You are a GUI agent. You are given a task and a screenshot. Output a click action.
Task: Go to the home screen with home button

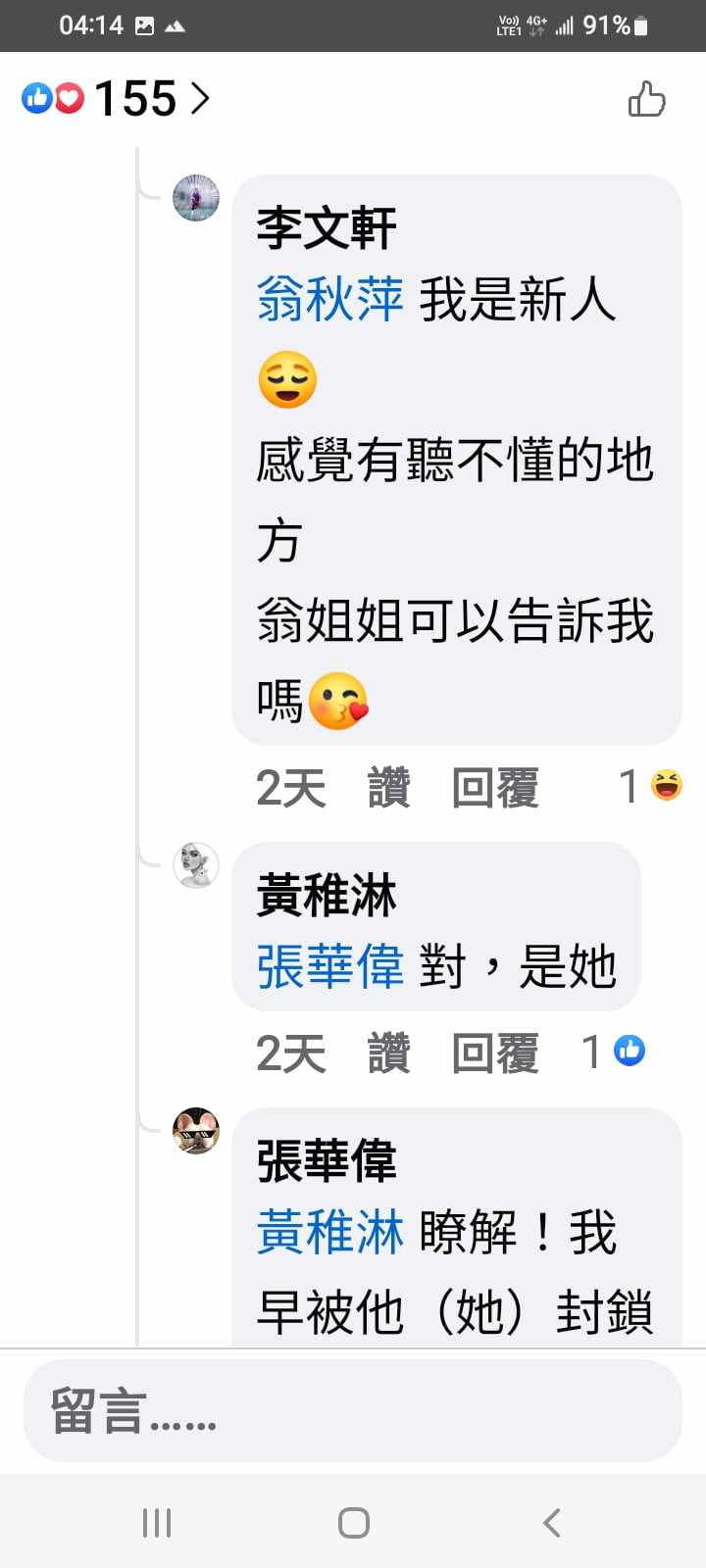353,1523
